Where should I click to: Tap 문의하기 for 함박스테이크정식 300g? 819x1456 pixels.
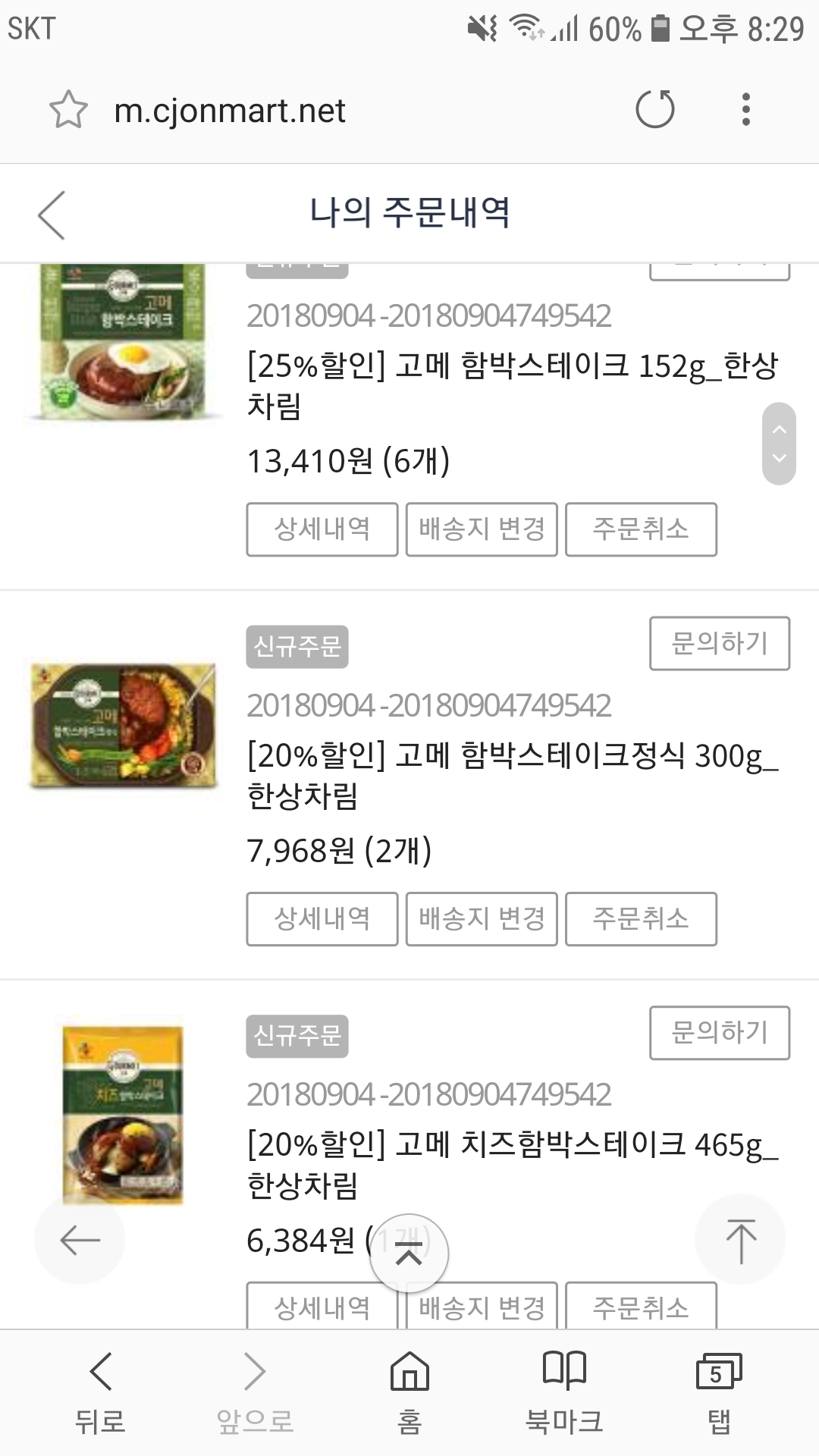tap(719, 643)
